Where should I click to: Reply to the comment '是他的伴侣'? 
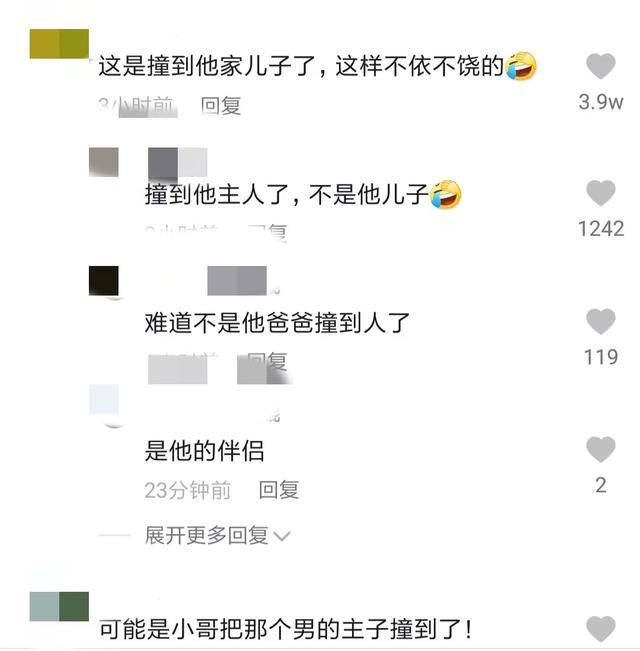[x=279, y=490]
